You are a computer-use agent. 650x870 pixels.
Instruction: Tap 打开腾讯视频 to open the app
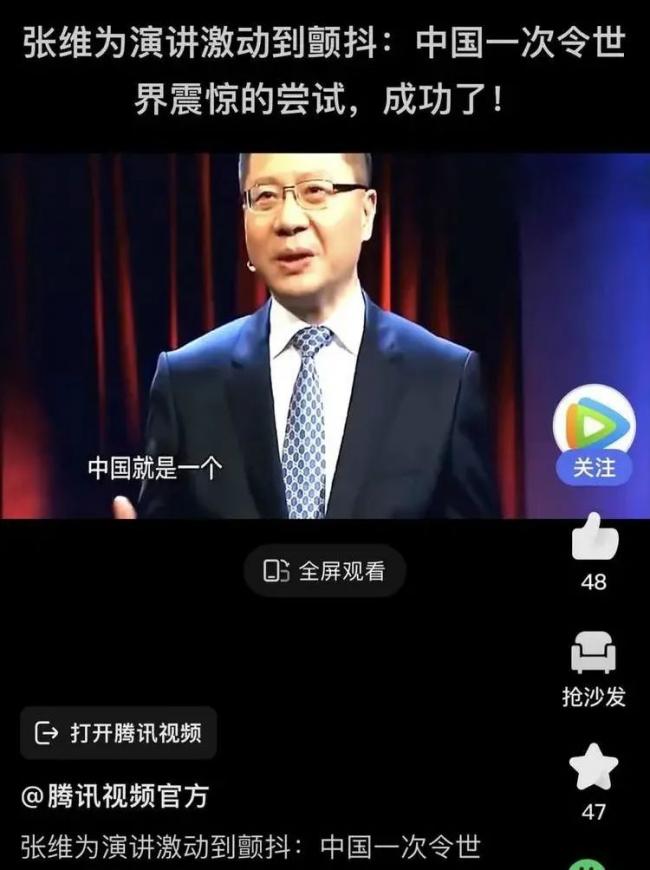click(x=119, y=733)
